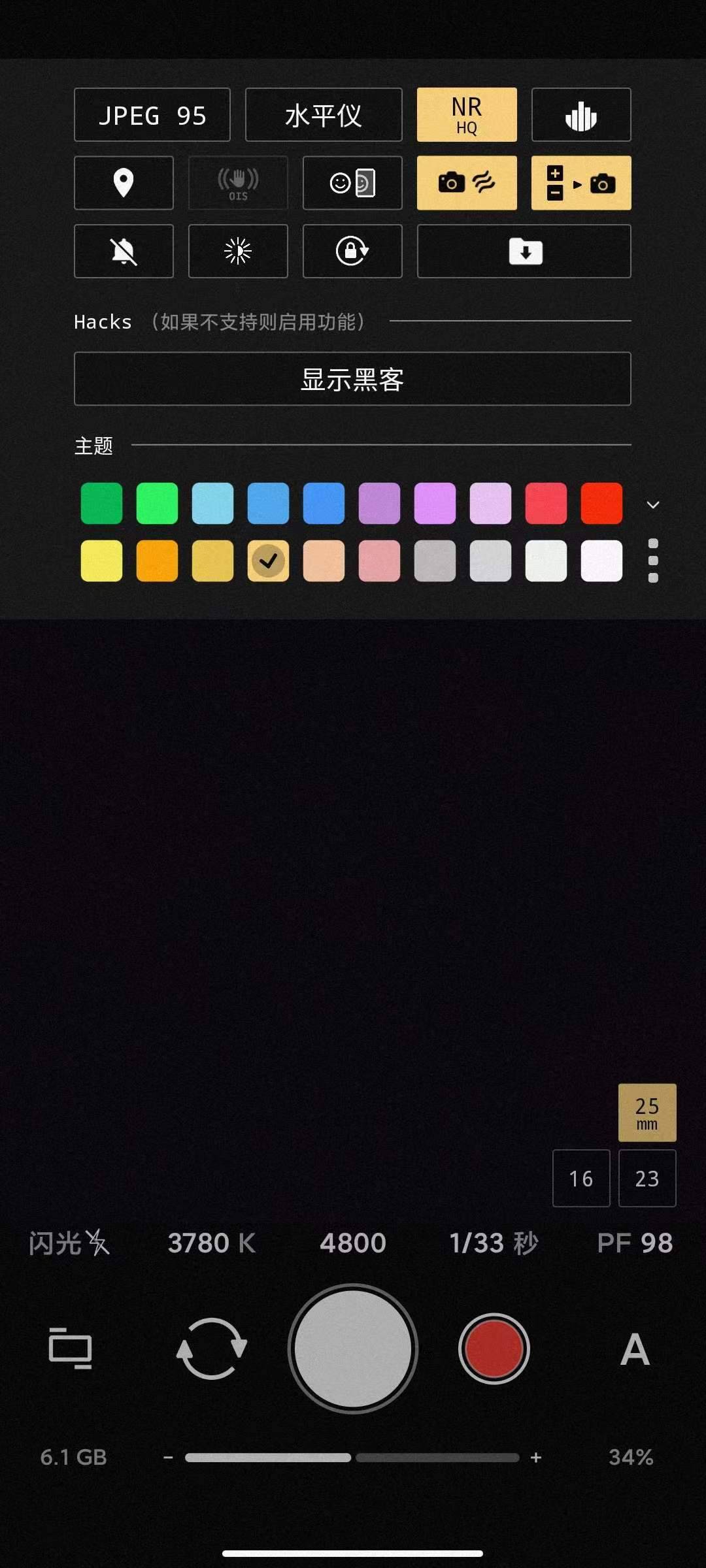
Task: Mute the shutter sound bell
Action: 124,252
